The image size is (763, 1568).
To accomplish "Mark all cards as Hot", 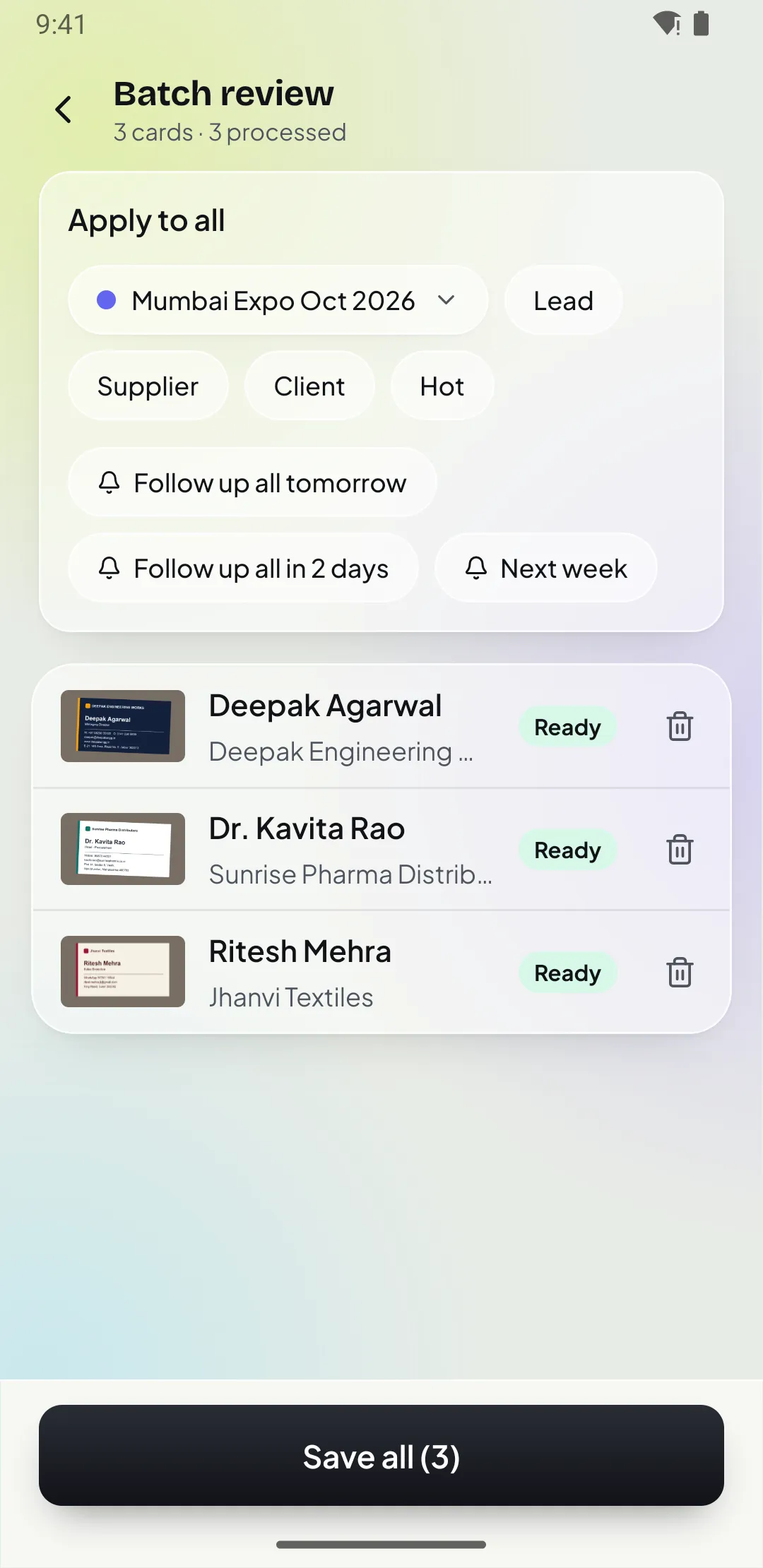I will point(442,386).
